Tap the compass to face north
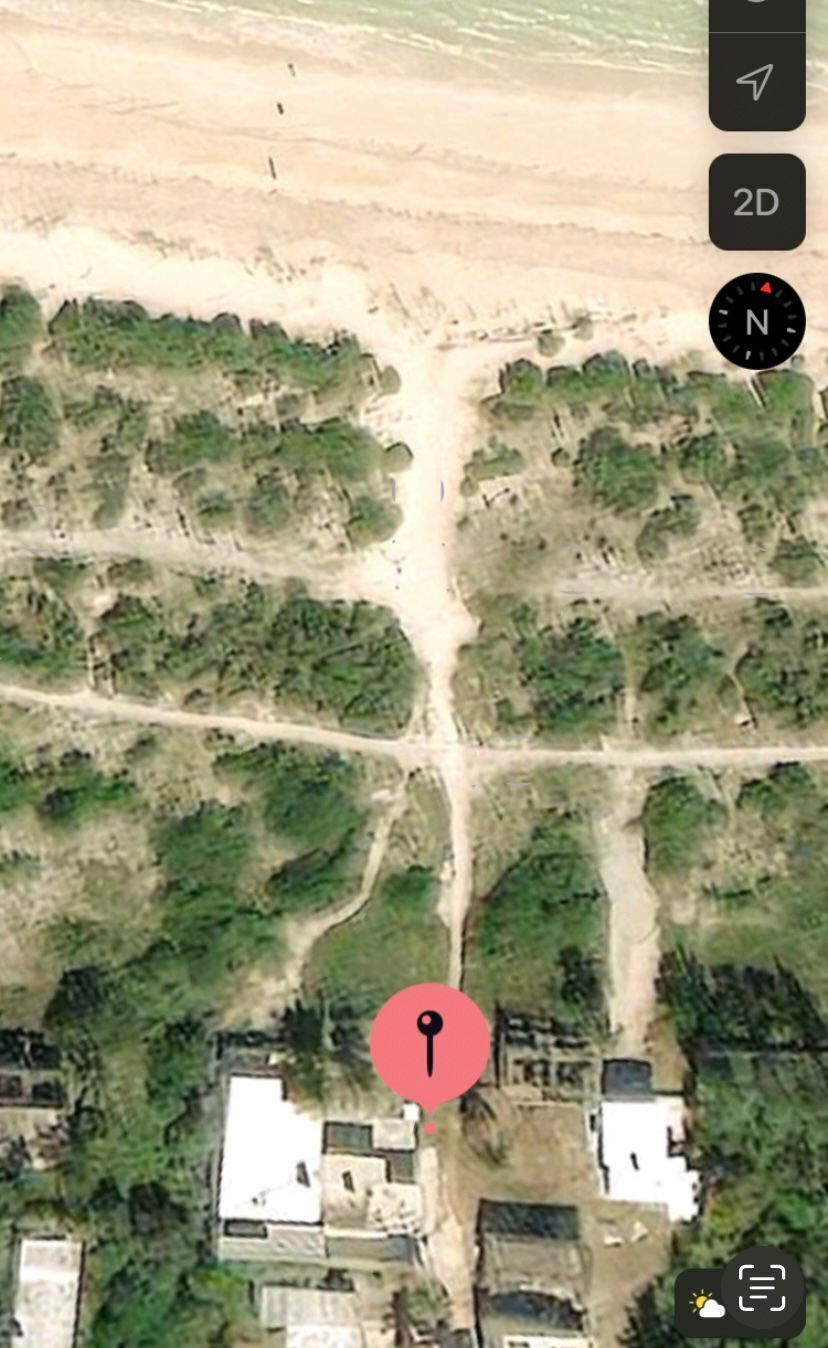Viewport: 828px width, 1348px height. pos(757,321)
